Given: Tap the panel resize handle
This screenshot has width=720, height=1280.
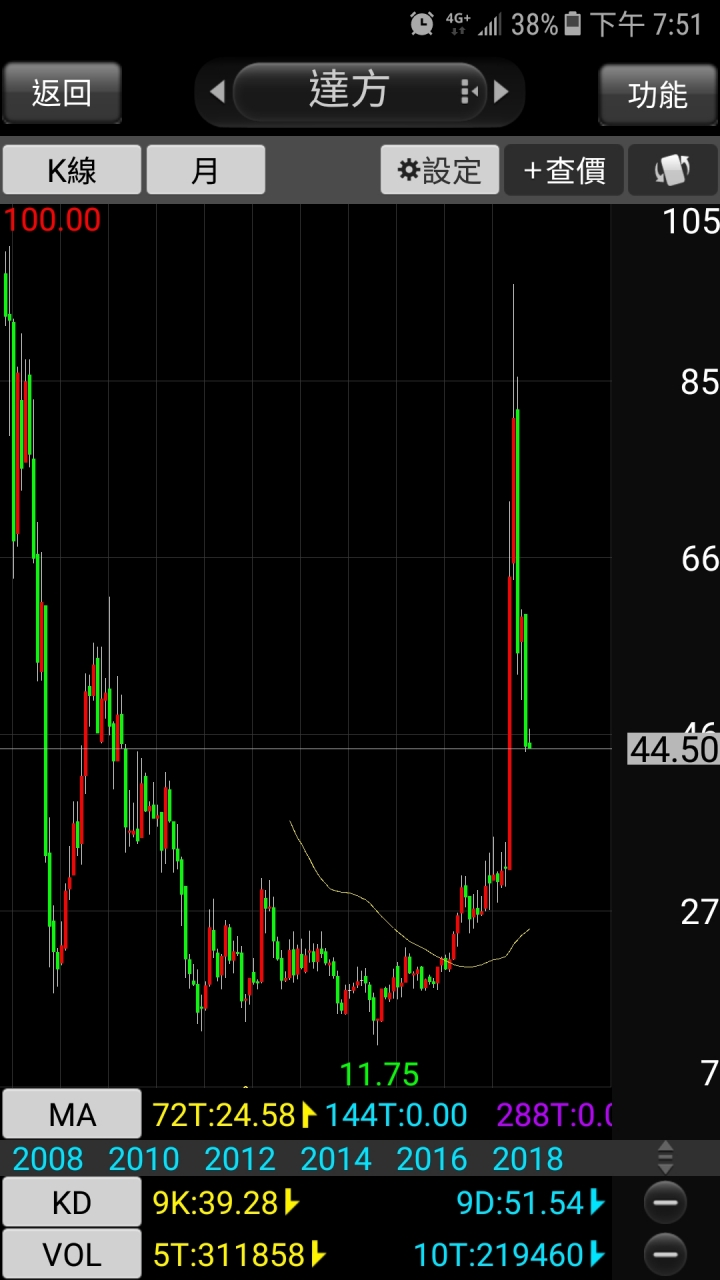Looking at the screenshot, I should [x=666, y=1158].
